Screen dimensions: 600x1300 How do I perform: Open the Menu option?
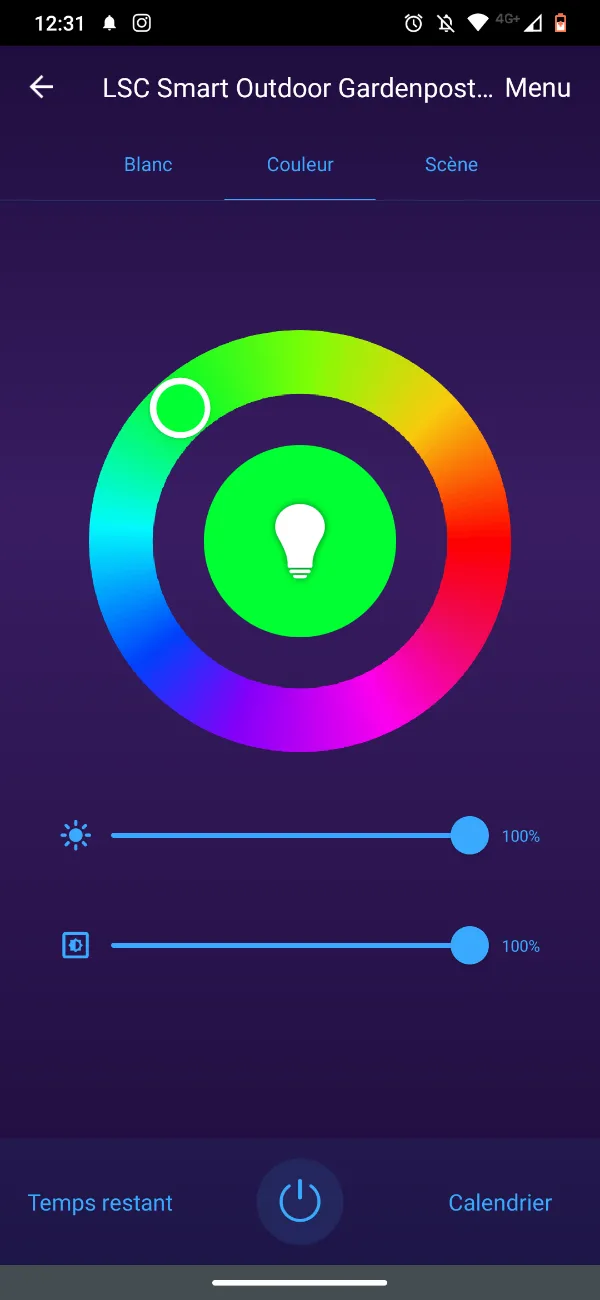(538, 88)
